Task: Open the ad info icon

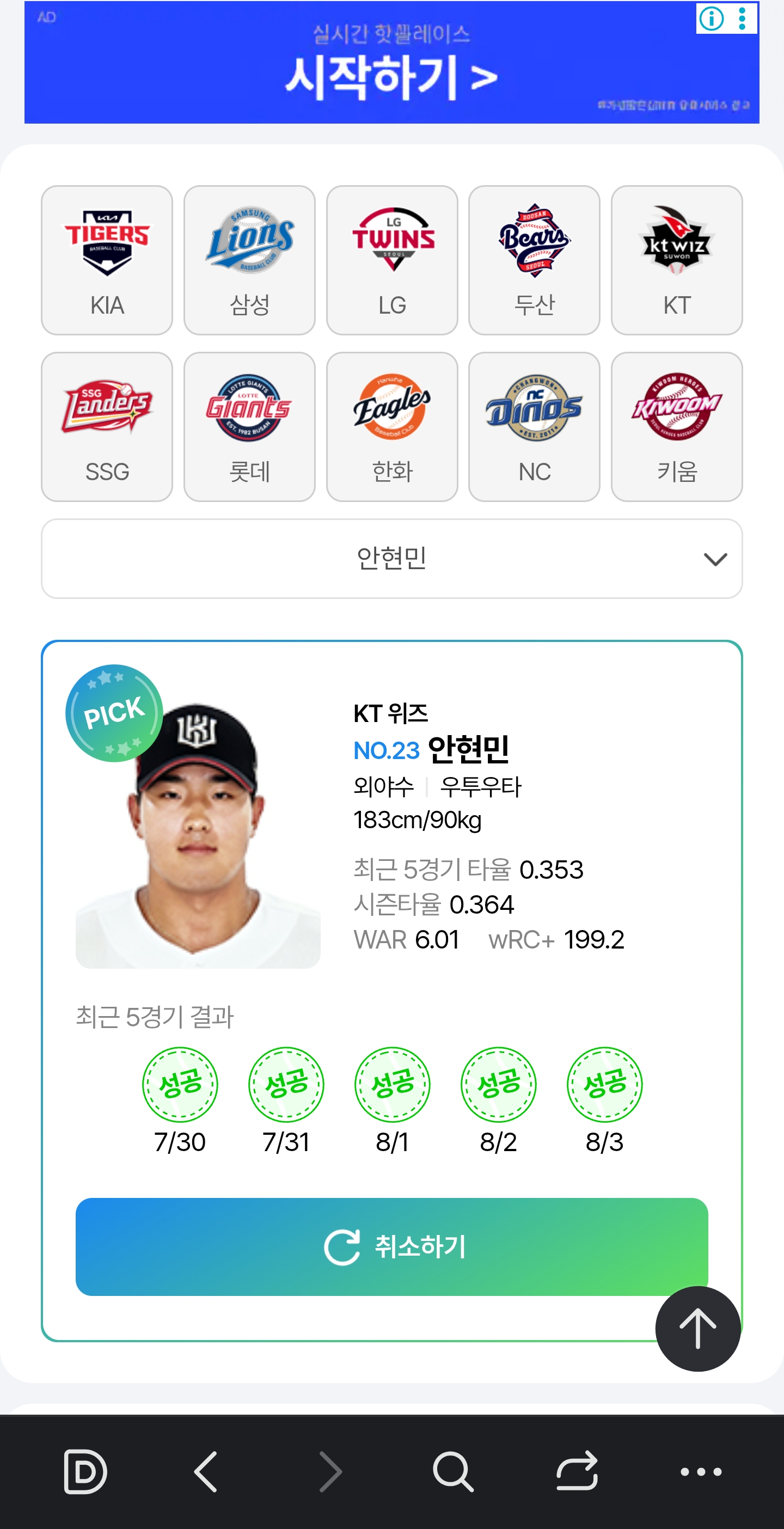Action: [x=712, y=19]
